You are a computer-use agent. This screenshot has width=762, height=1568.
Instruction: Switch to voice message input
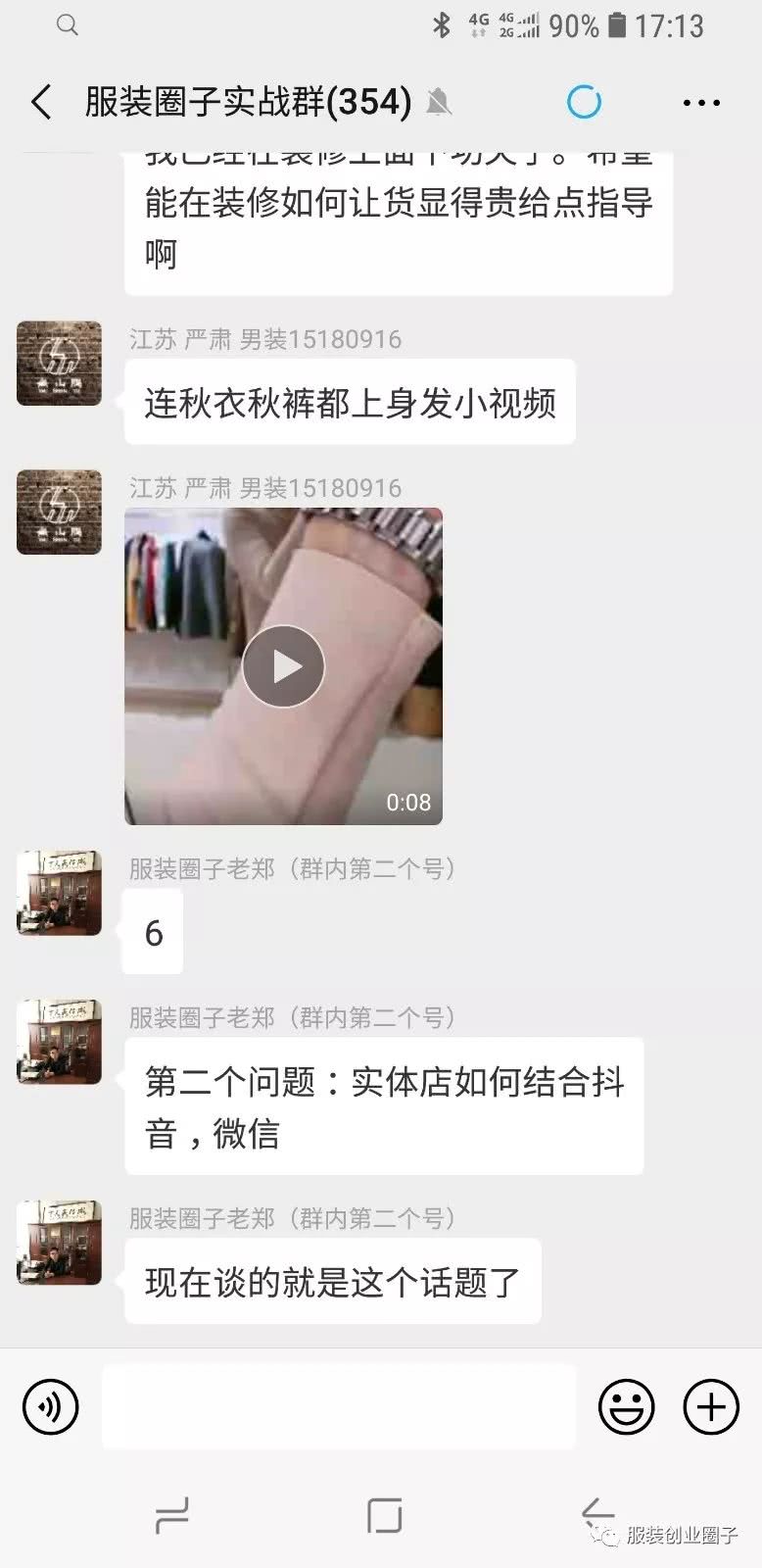50,1407
